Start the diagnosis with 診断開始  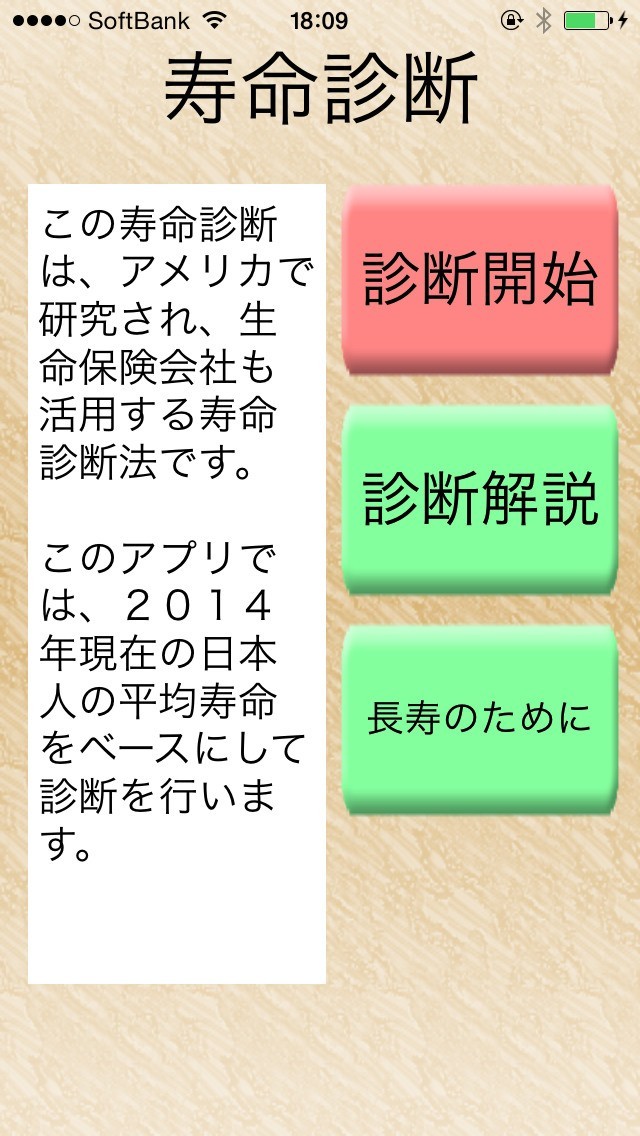click(x=480, y=278)
